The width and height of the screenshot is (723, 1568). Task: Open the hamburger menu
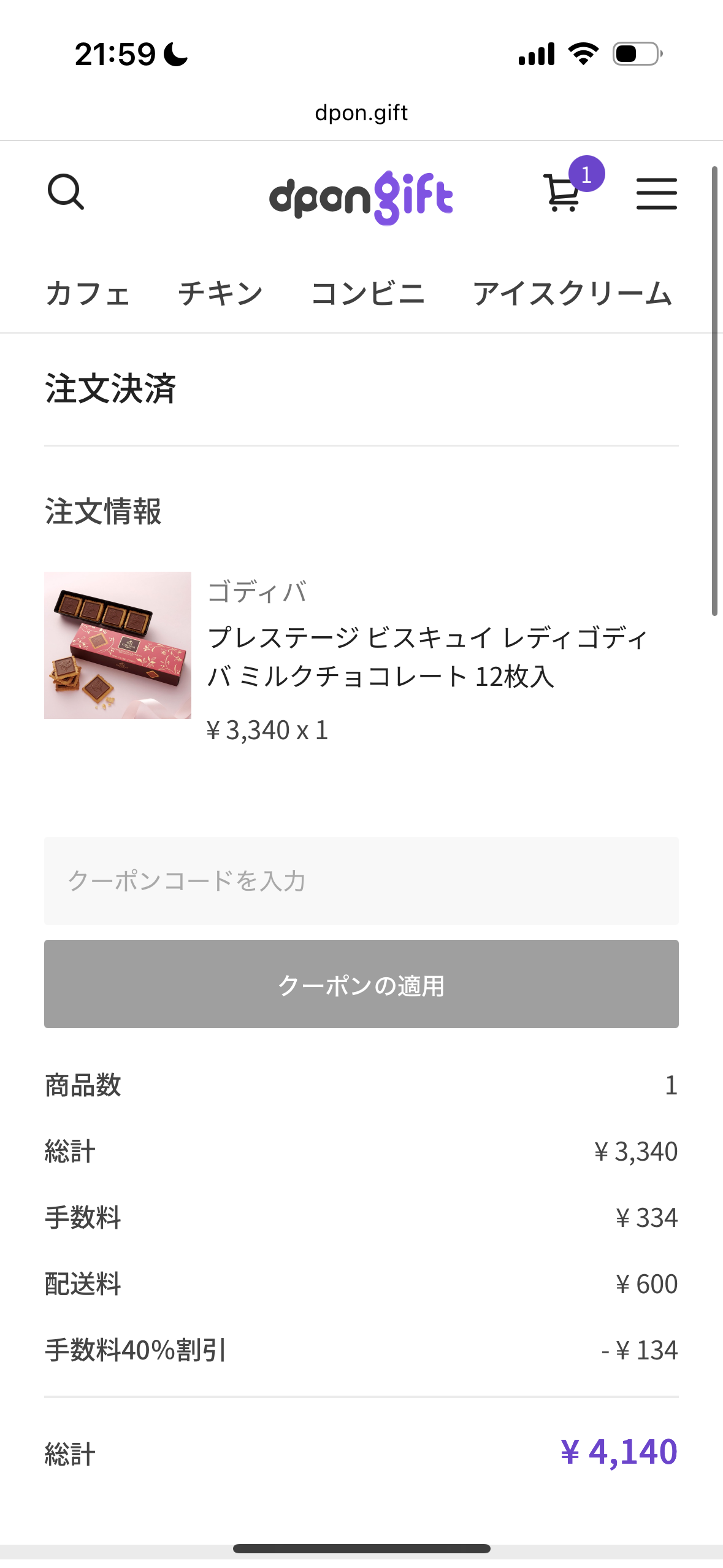tap(656, 194)
